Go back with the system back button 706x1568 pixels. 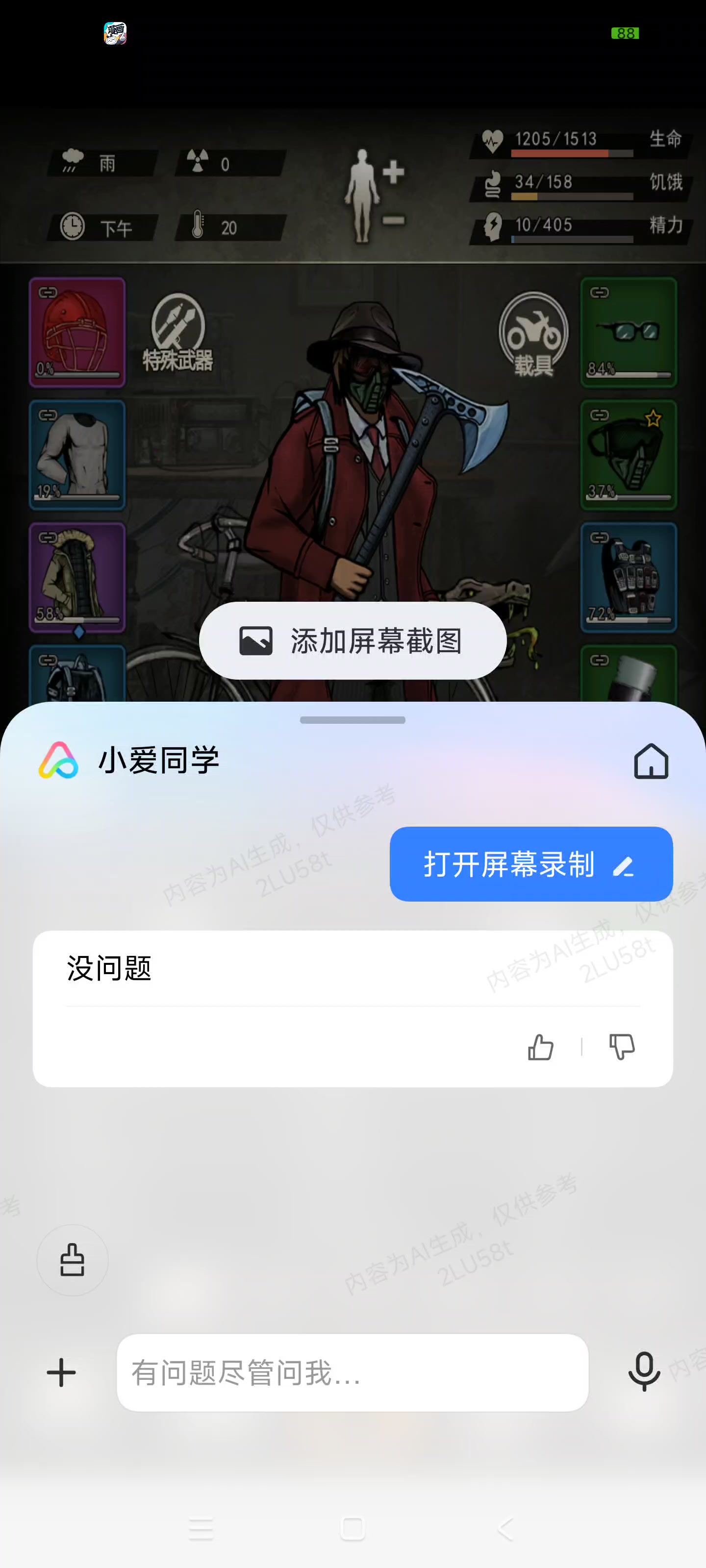(505, 1528)
